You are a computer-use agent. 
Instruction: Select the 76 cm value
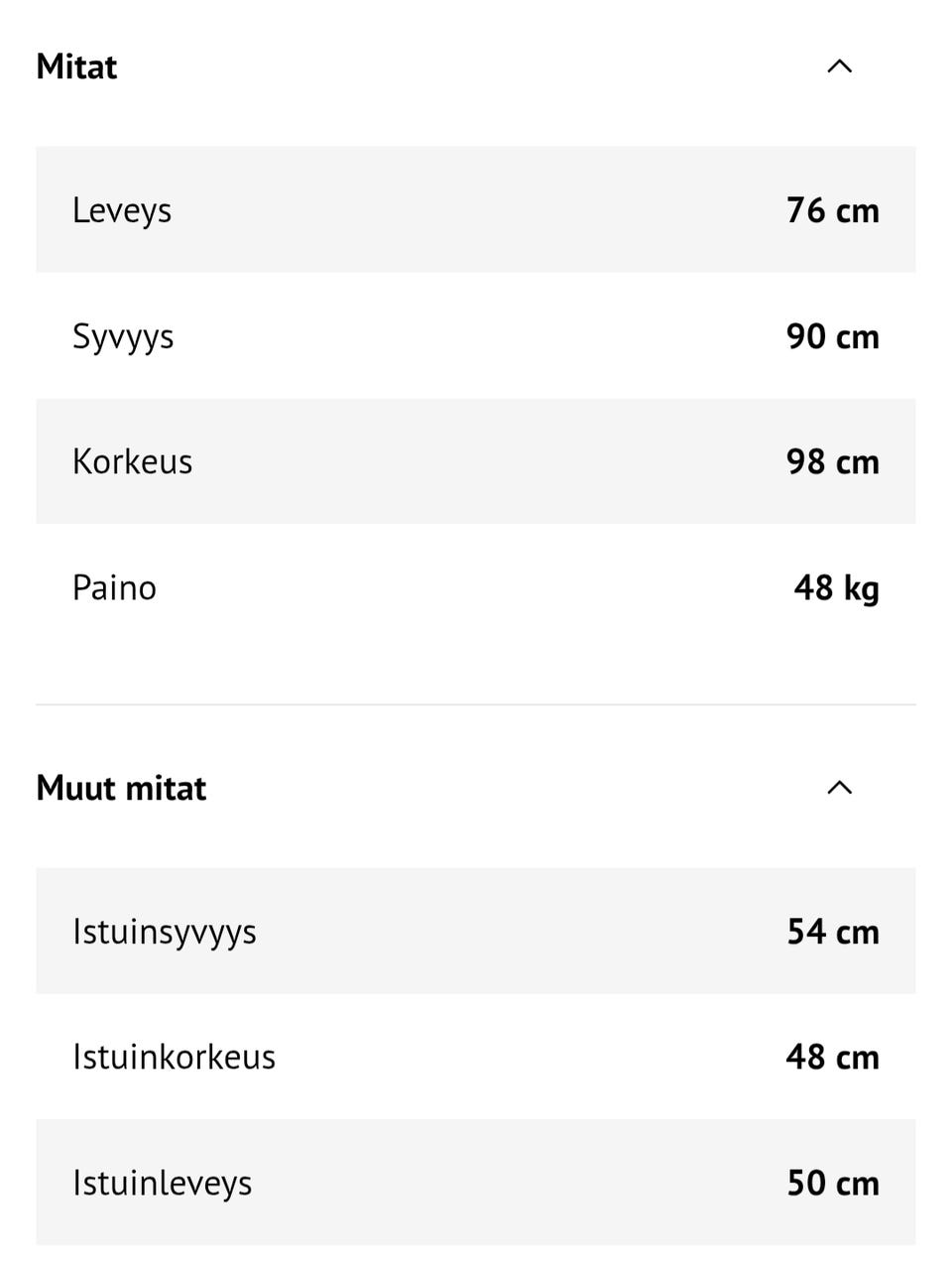point(831,209)
